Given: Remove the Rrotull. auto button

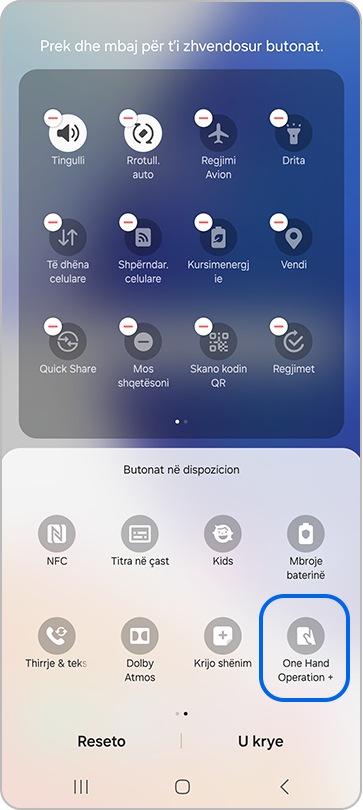Looking at the screenshot, I should (127, 118).
